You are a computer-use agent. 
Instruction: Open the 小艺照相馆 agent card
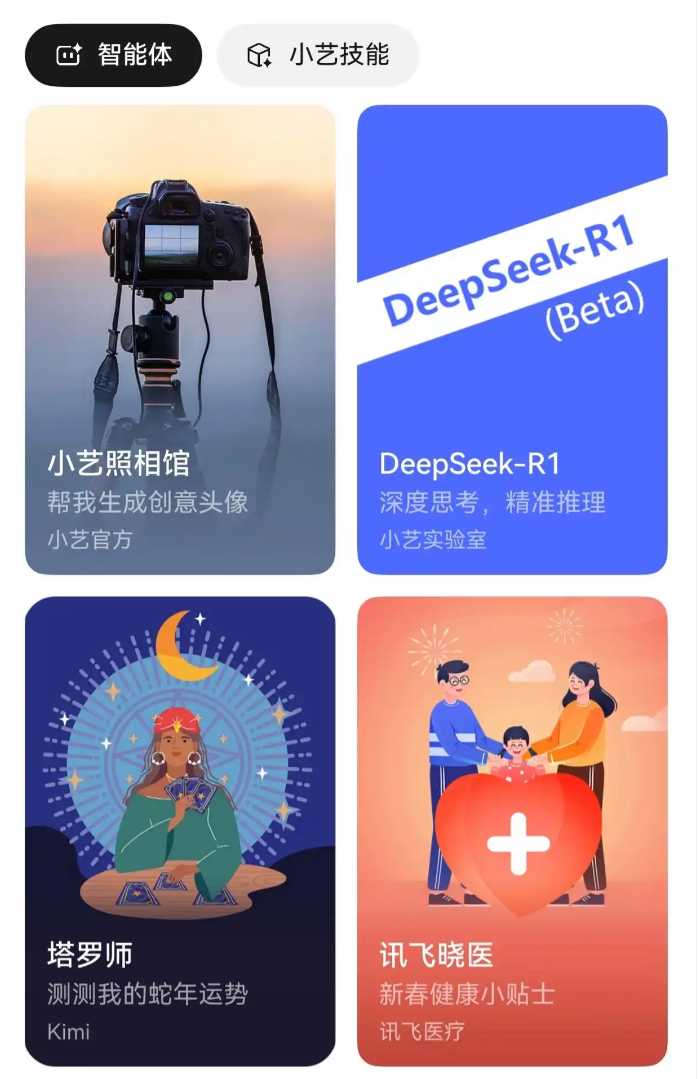(x=180, y=340)
